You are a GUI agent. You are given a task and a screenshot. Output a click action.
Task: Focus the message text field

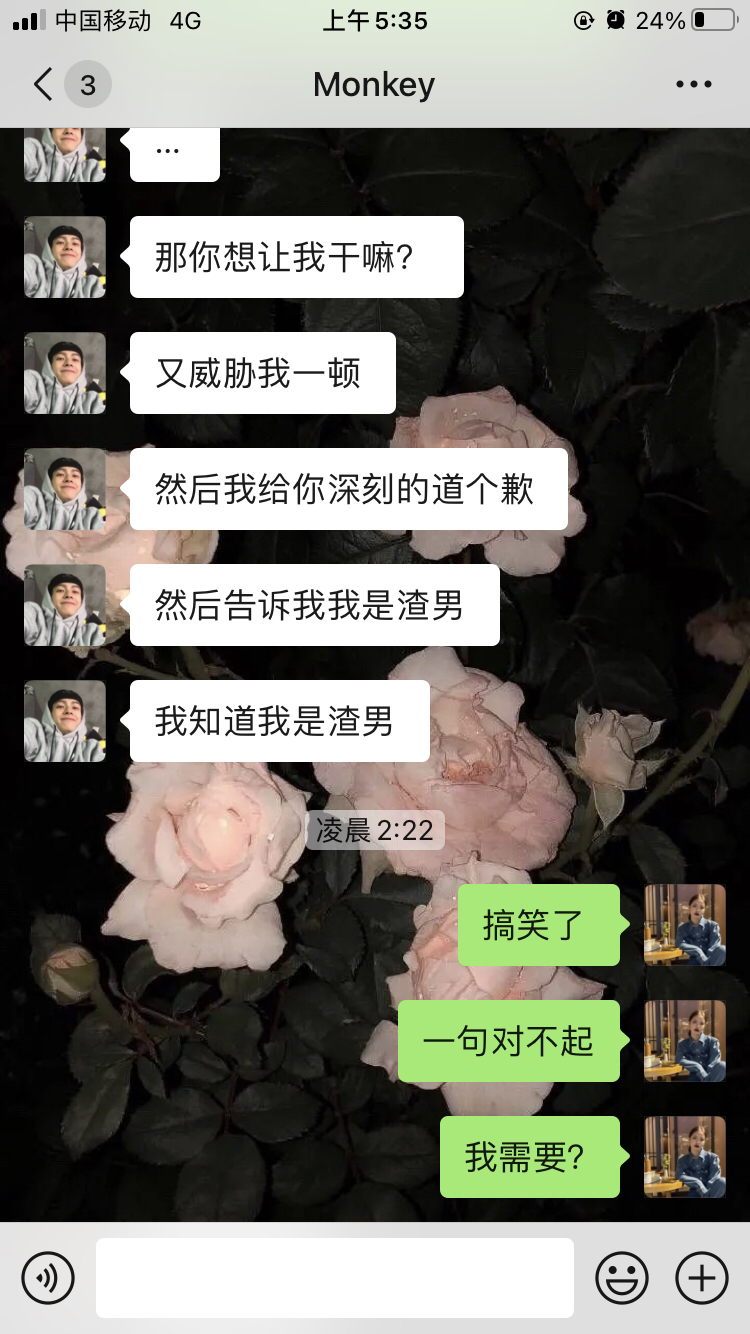coord(335,1277)
